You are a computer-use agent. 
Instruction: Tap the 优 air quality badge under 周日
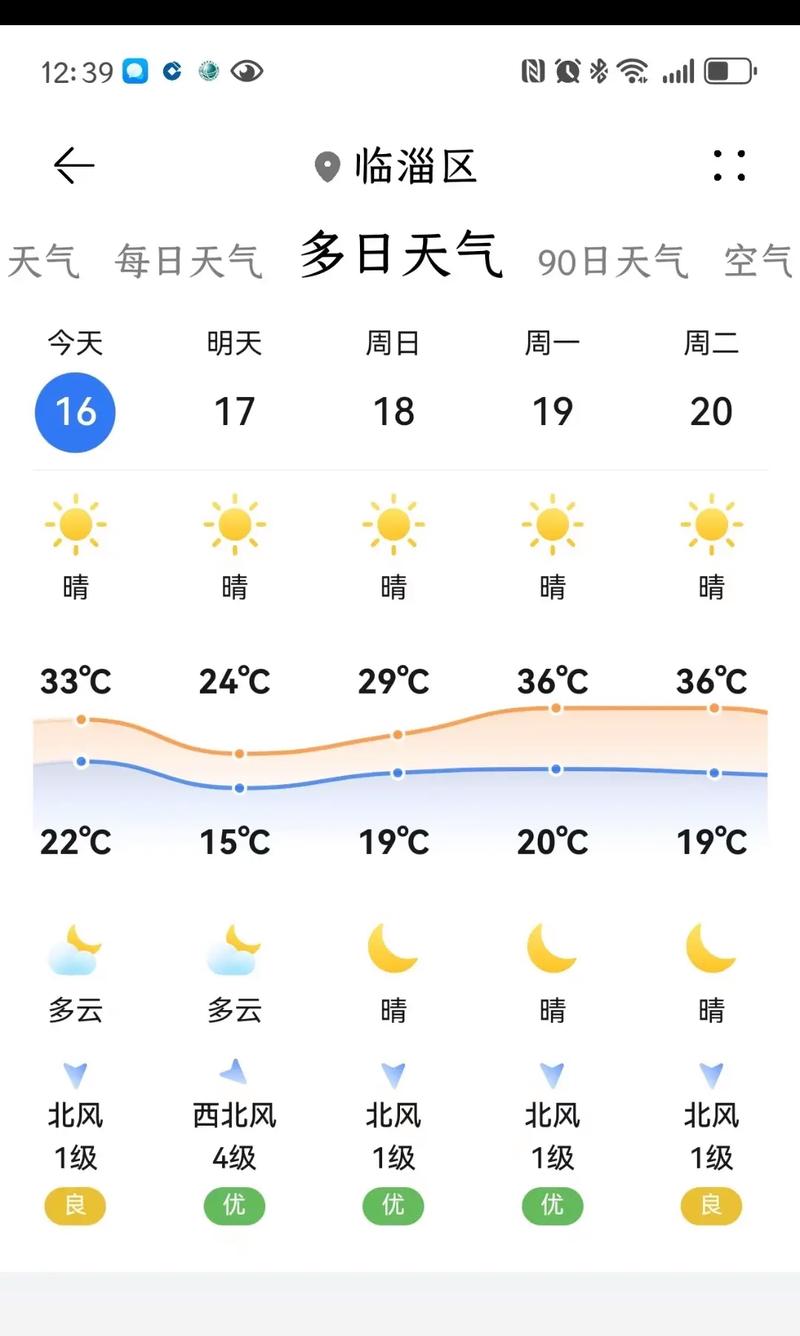pyautogui.click(x=393, y=1206)
